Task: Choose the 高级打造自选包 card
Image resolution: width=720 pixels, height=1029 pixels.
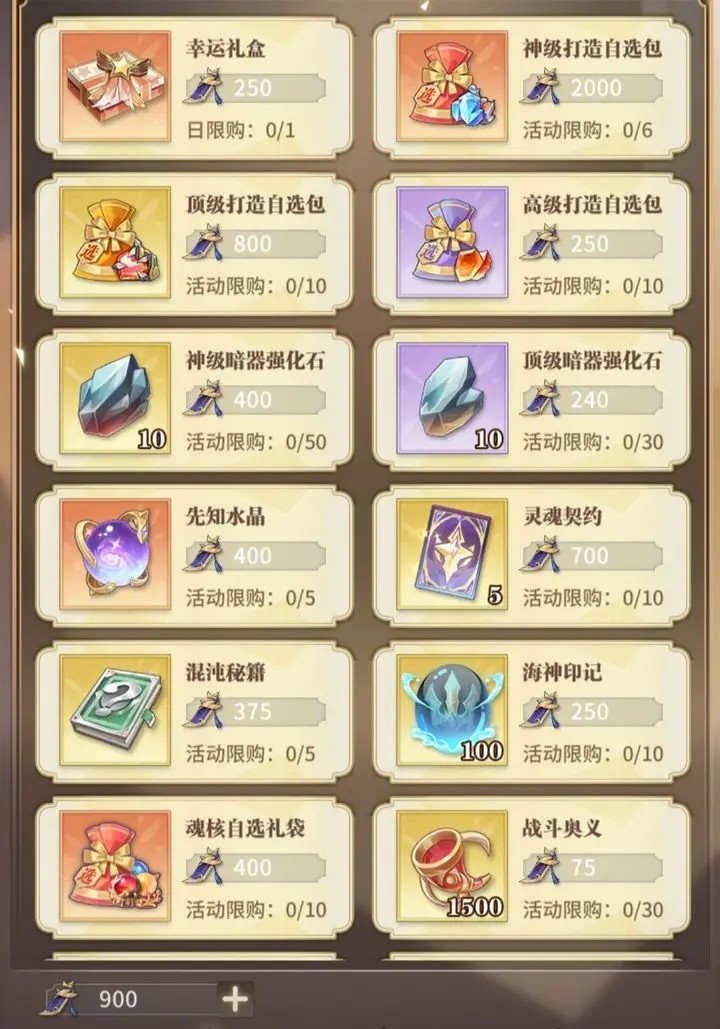Action: click(531, 244)
